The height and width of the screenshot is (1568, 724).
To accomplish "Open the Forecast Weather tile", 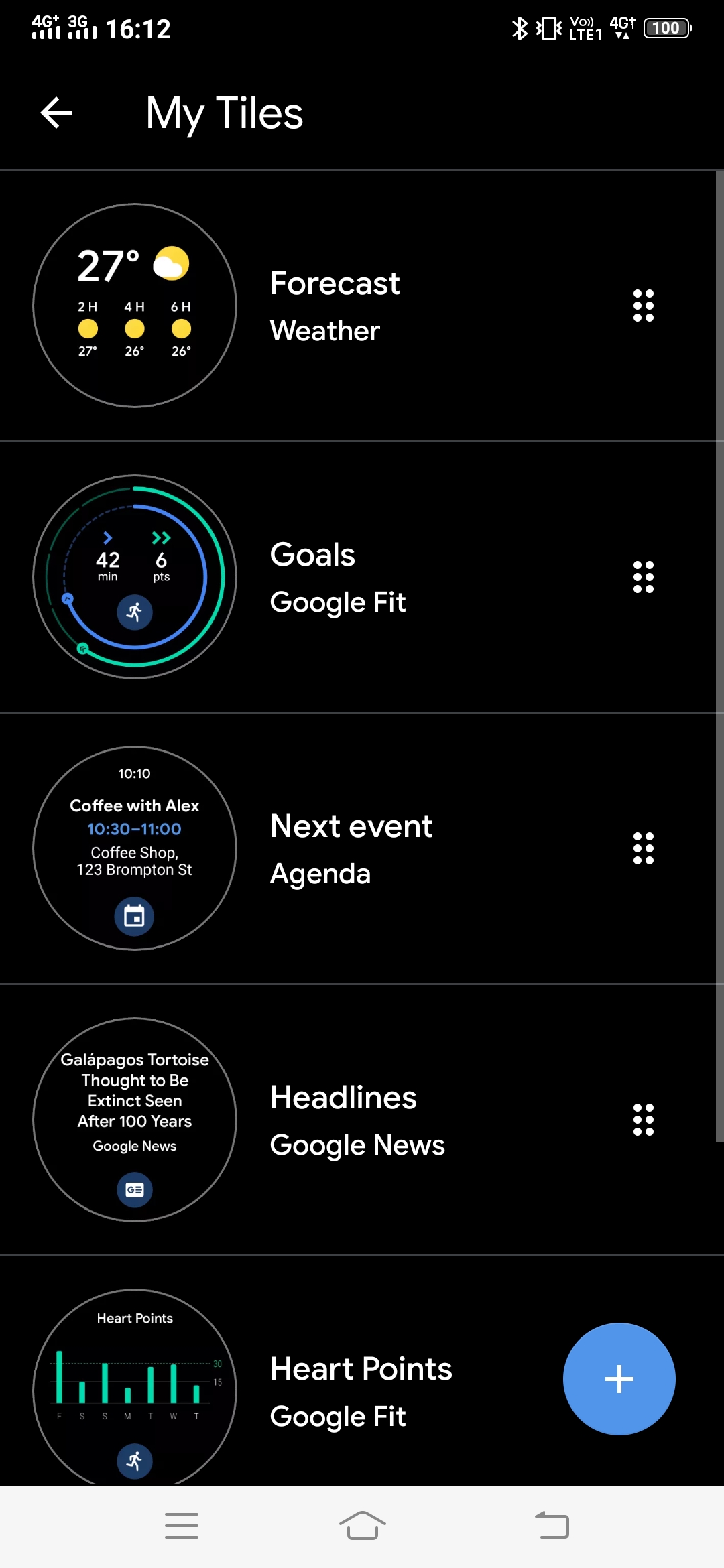I will pos(334,306).
